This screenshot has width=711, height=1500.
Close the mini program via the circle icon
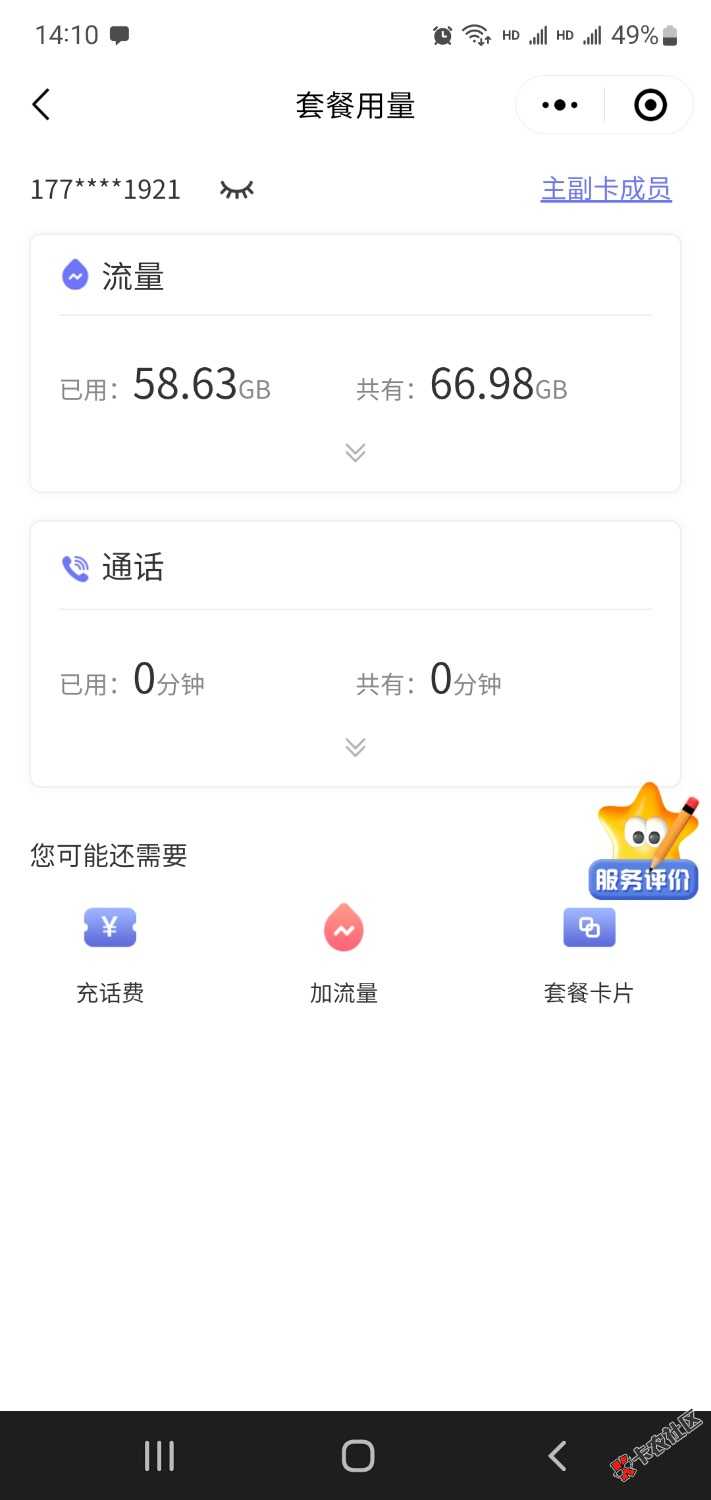[650, 105]
